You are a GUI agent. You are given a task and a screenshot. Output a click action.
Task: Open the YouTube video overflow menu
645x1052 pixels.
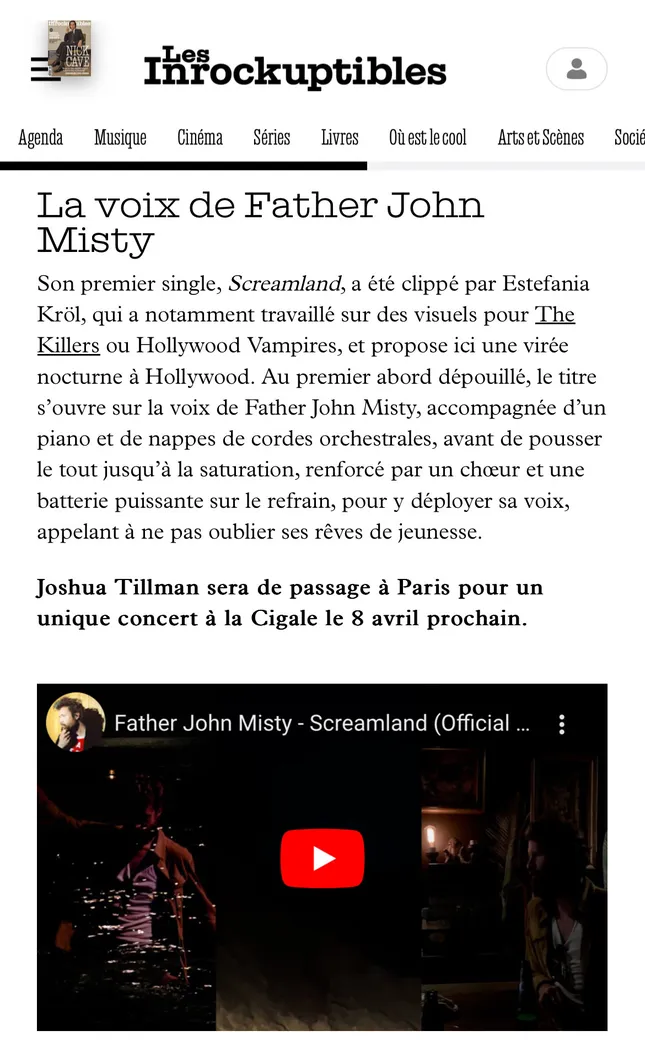pos(562,723)
